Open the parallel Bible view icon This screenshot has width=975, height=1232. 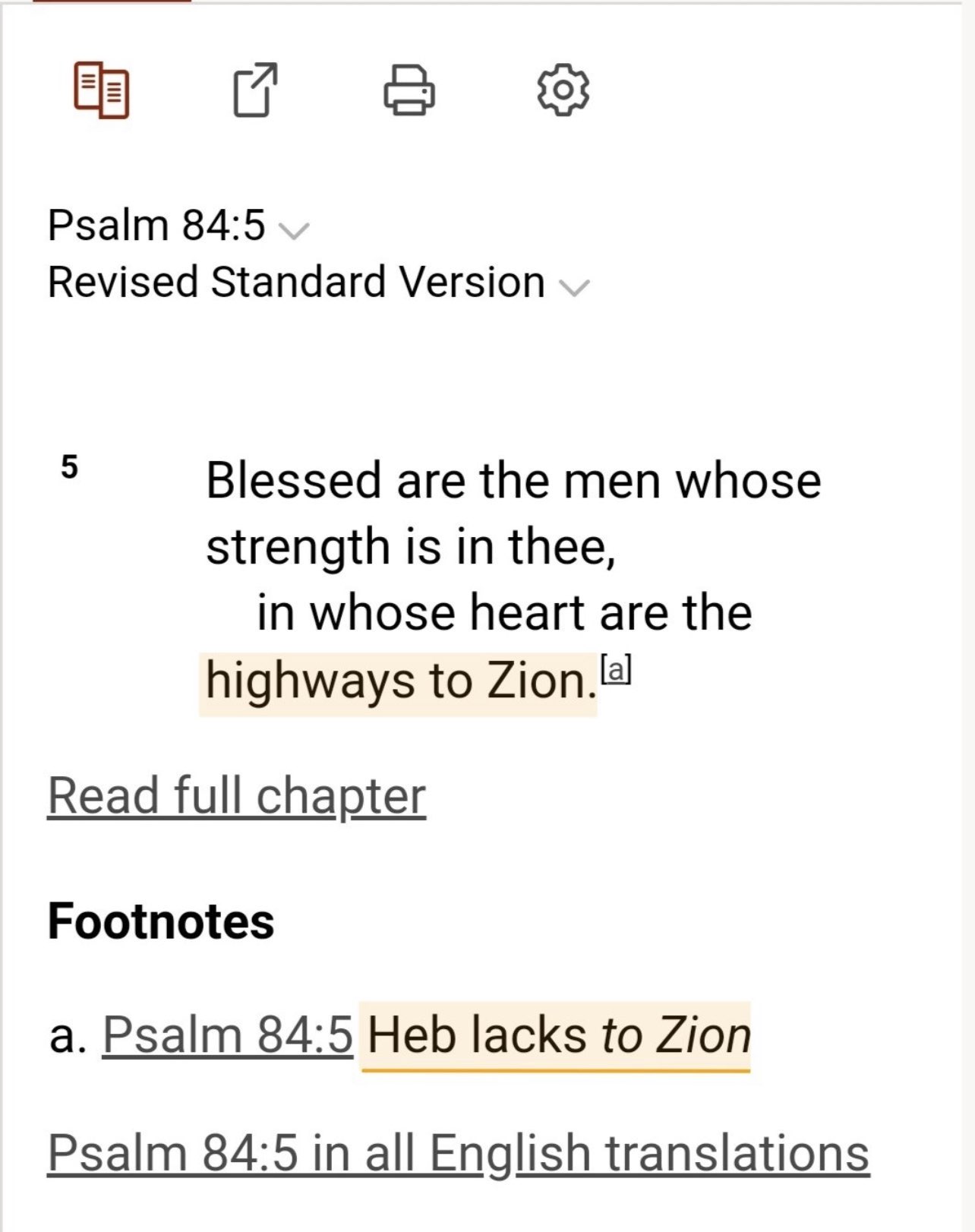coord(102,90)
